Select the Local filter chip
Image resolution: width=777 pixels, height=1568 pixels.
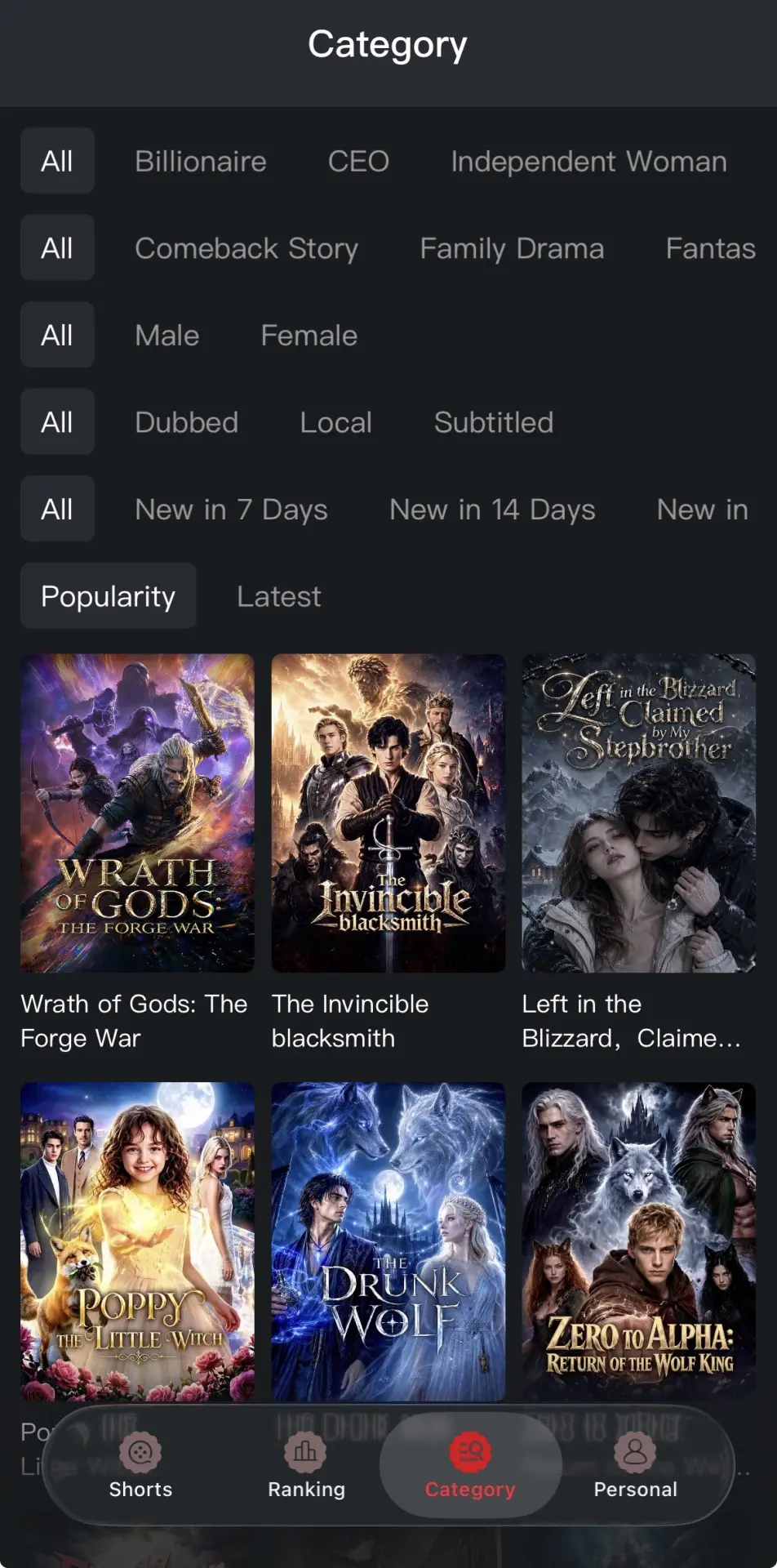(335, 422)
